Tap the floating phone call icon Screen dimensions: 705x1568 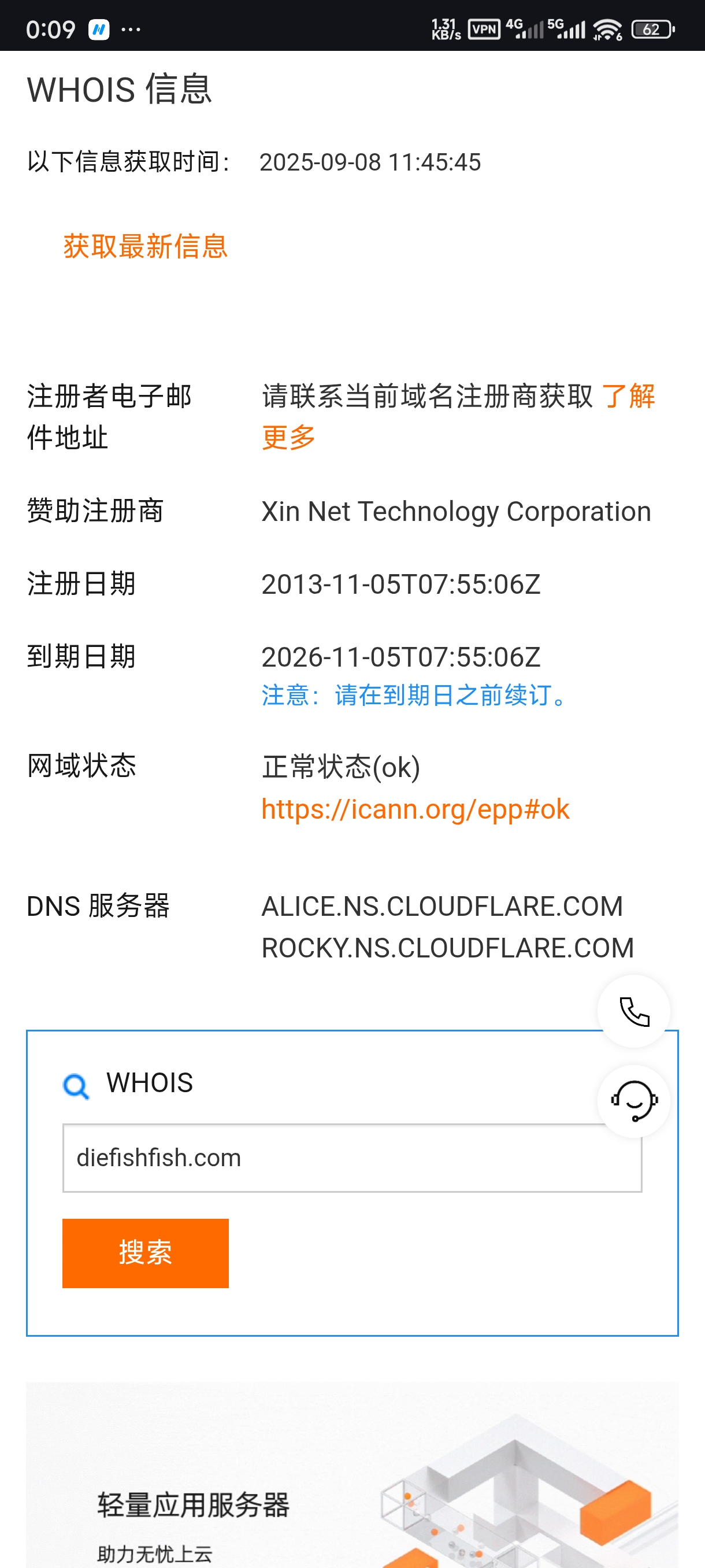(633, 1011)
